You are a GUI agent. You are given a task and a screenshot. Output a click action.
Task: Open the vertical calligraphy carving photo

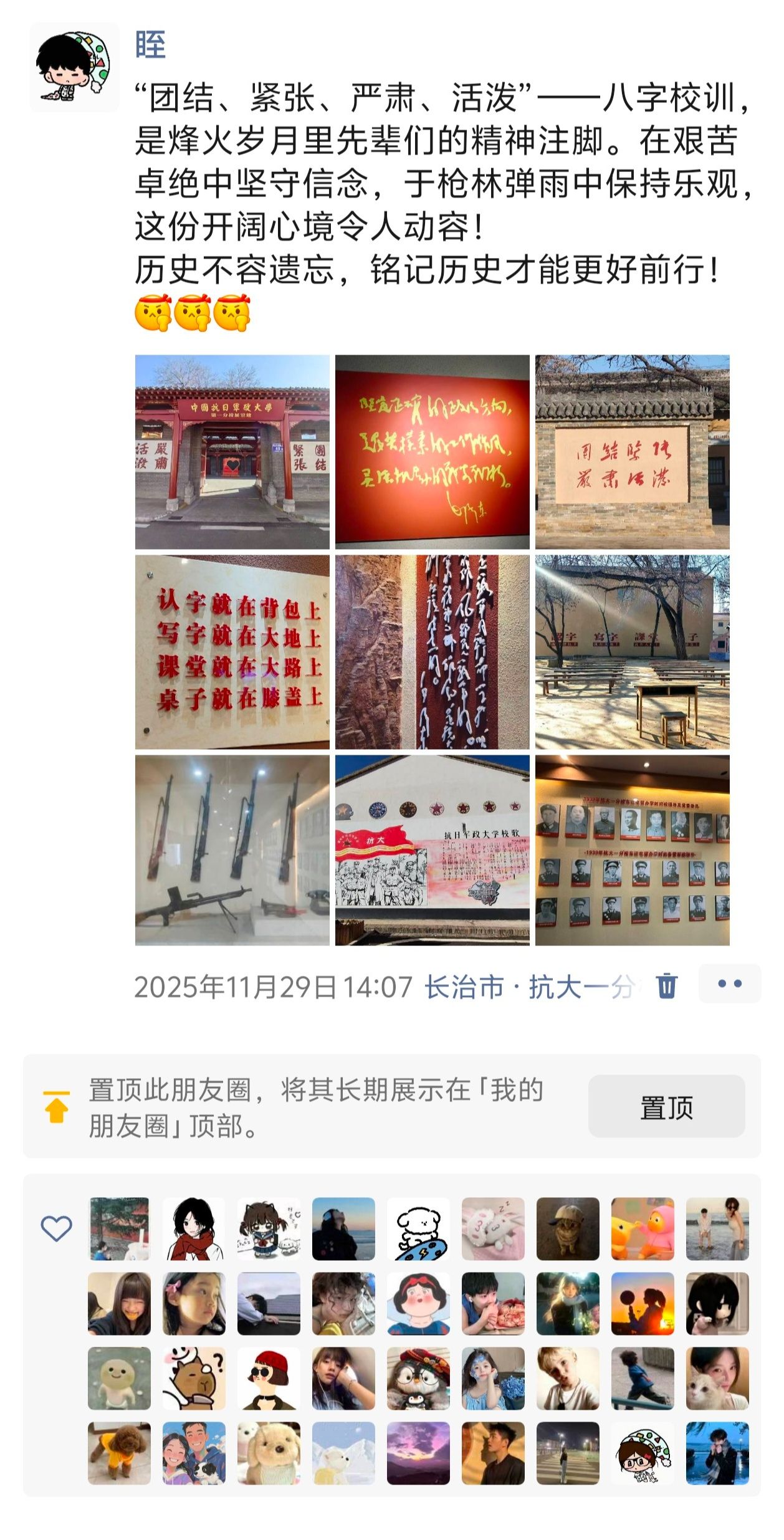tap(432, 652)
